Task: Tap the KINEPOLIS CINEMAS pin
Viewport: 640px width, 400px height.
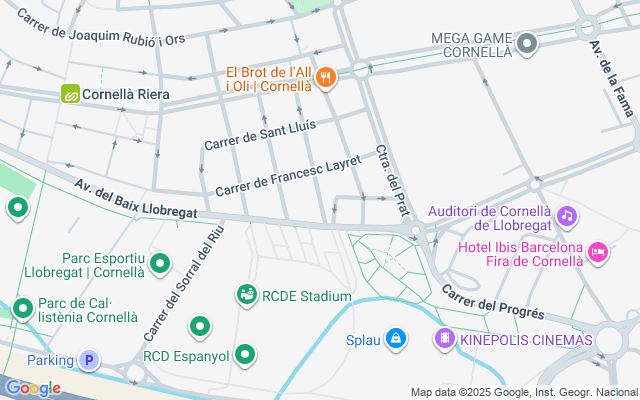Action: [443, 339]
